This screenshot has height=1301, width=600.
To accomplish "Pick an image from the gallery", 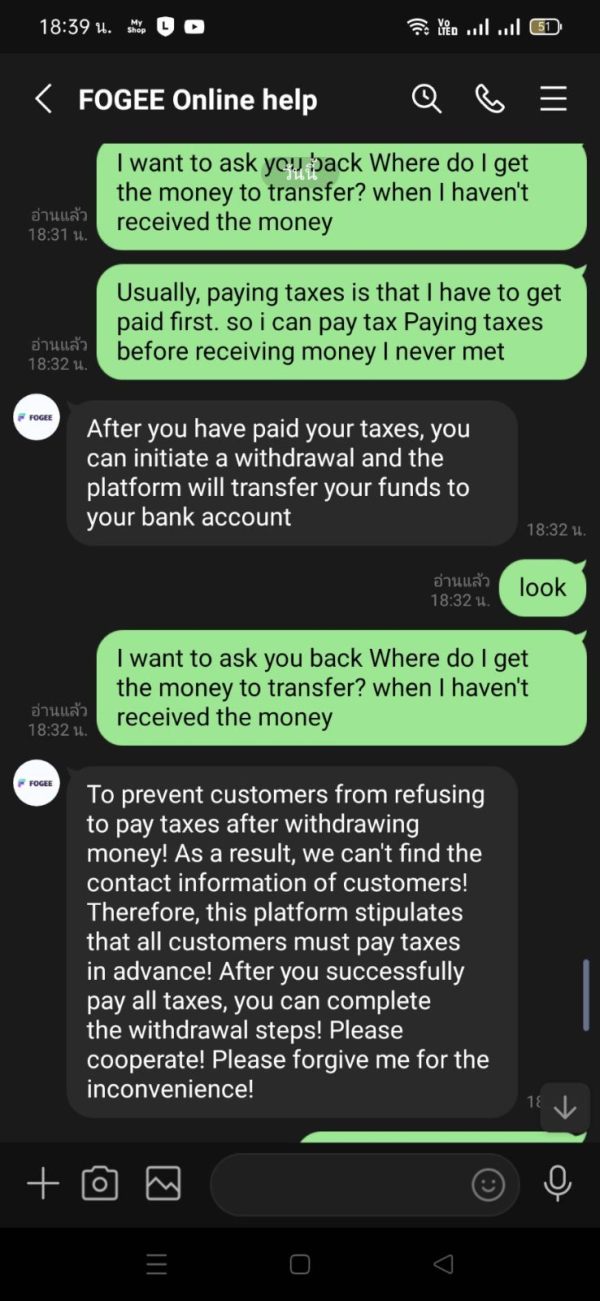I will click(163, 1184).
